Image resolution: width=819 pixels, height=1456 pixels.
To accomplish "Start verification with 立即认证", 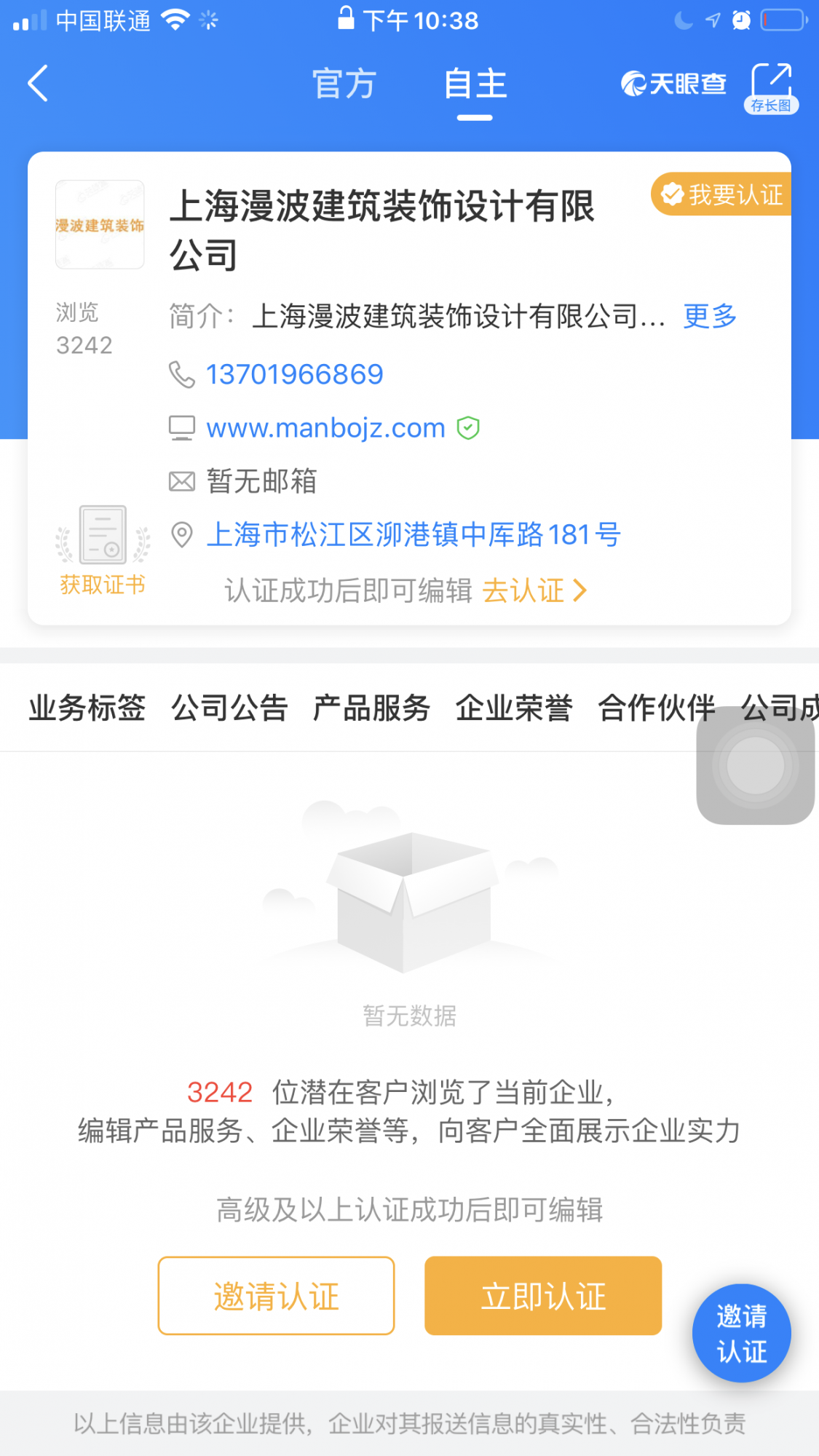I will [543, 1296].
